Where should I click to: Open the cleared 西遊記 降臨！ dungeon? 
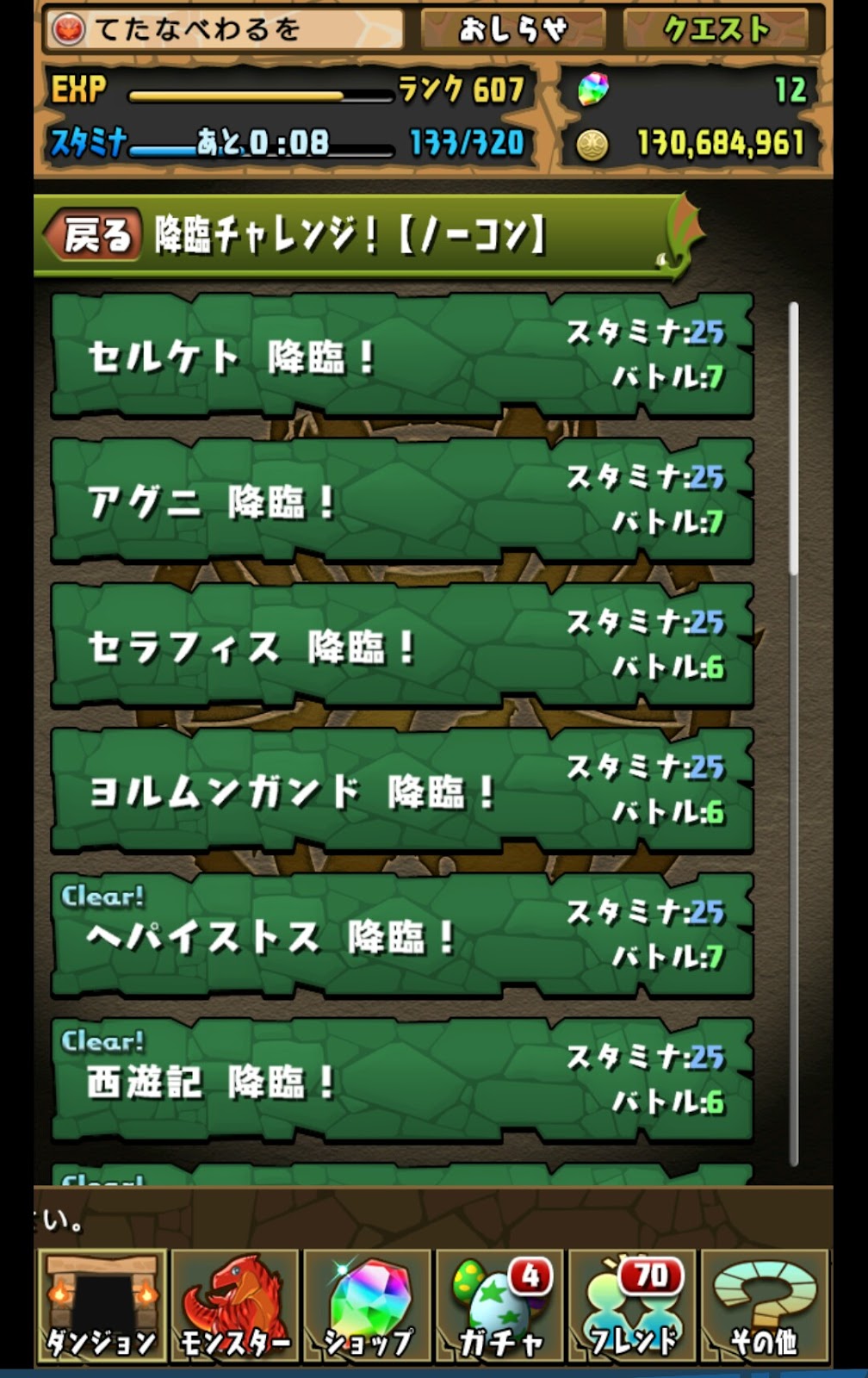click(401, 1080)
